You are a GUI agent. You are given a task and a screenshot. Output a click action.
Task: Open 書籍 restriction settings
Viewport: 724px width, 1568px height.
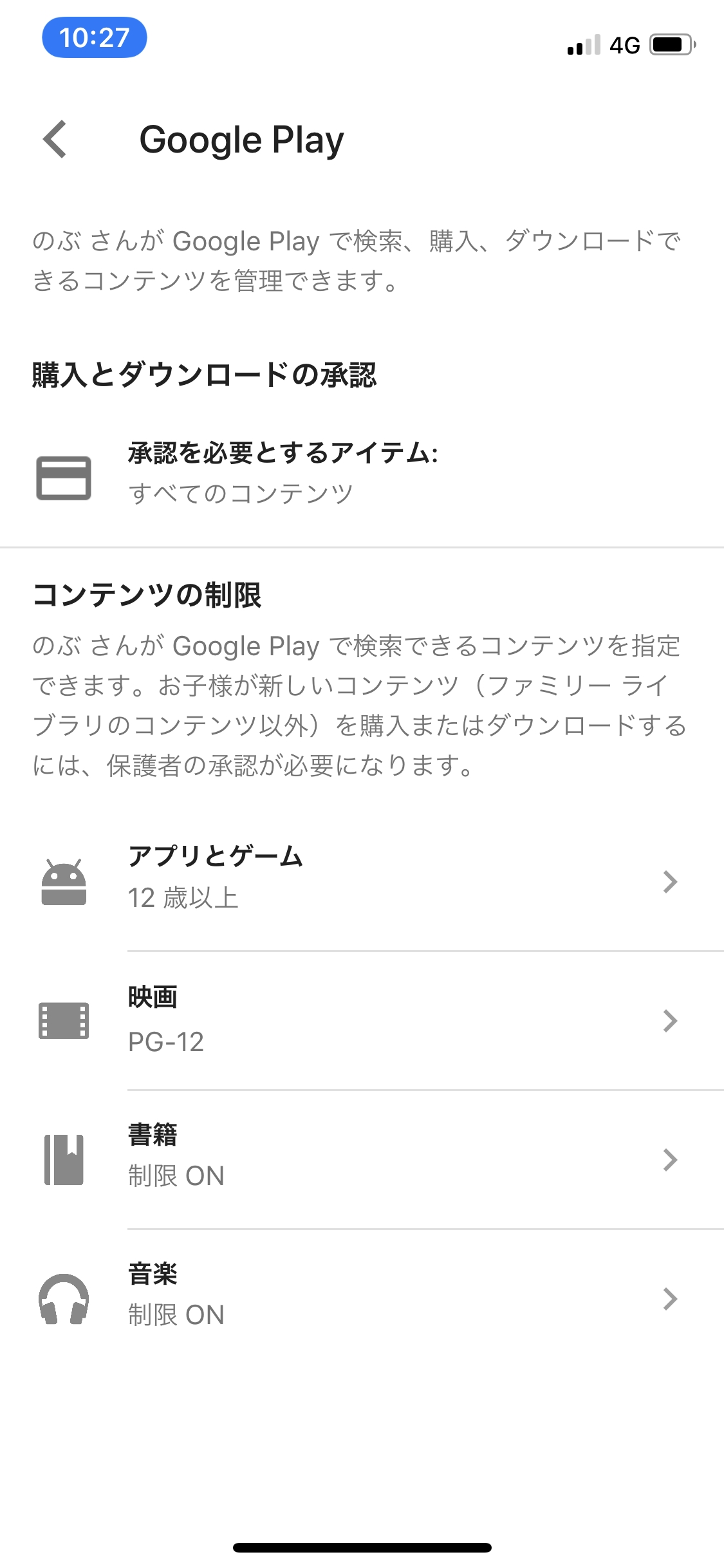click(360, 1159)
